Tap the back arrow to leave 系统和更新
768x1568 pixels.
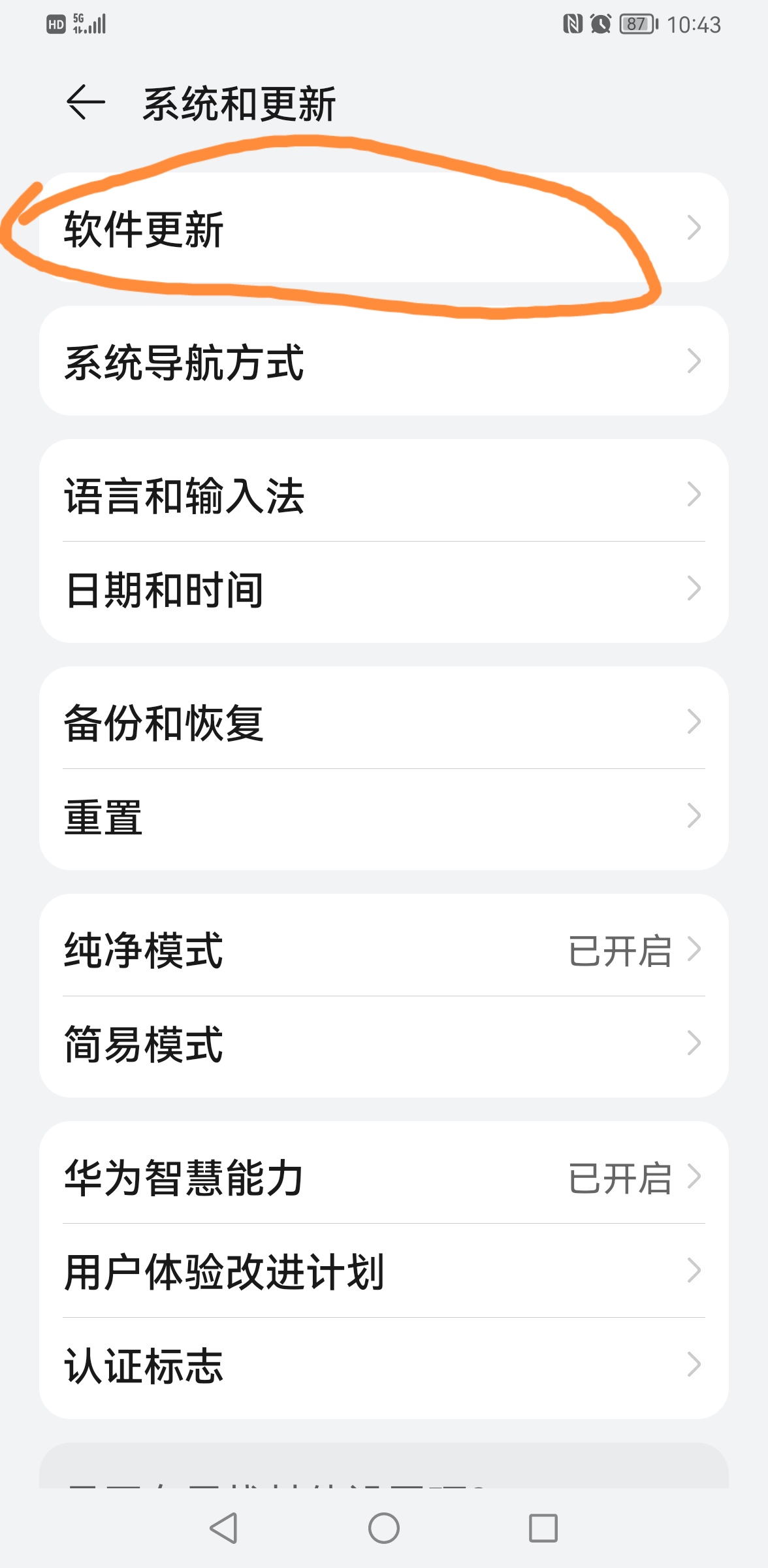84,103
